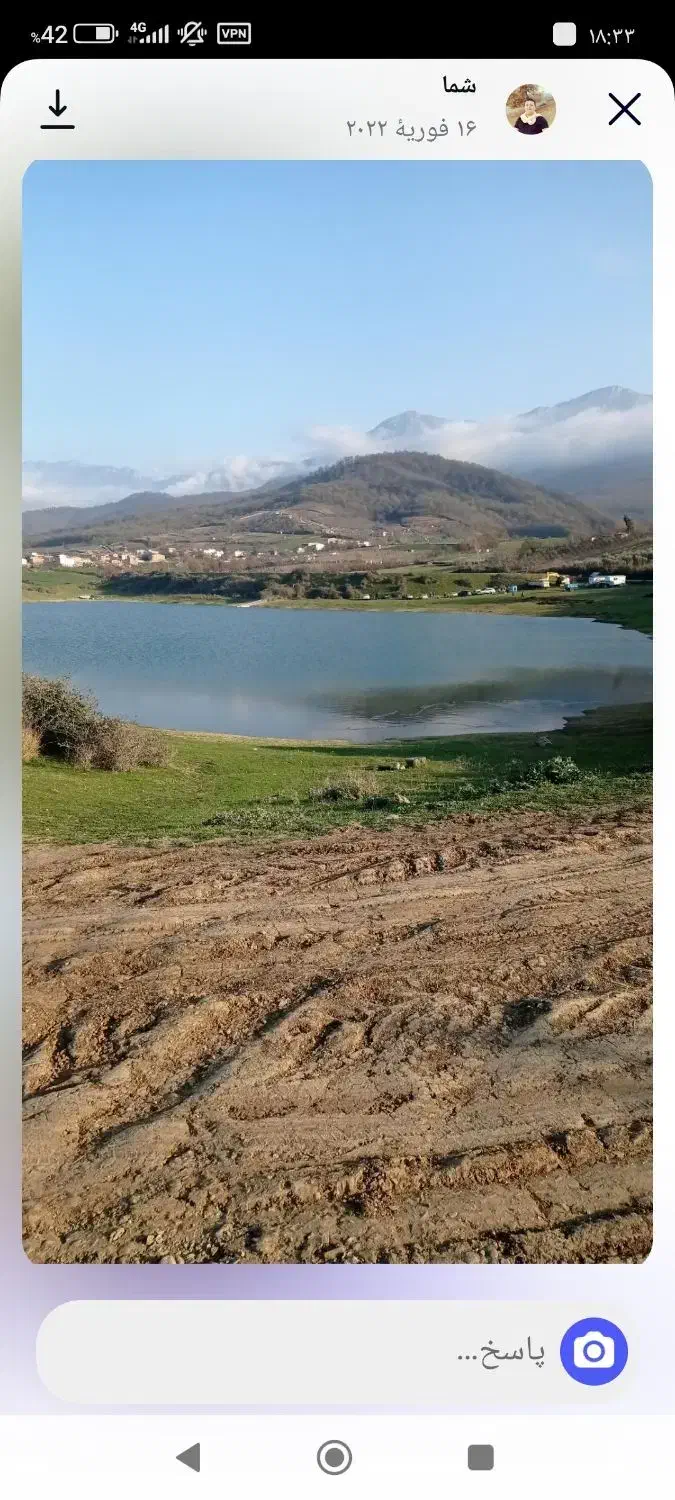
Task: Open the sender's profile avatar
Action: click(530, 109)
